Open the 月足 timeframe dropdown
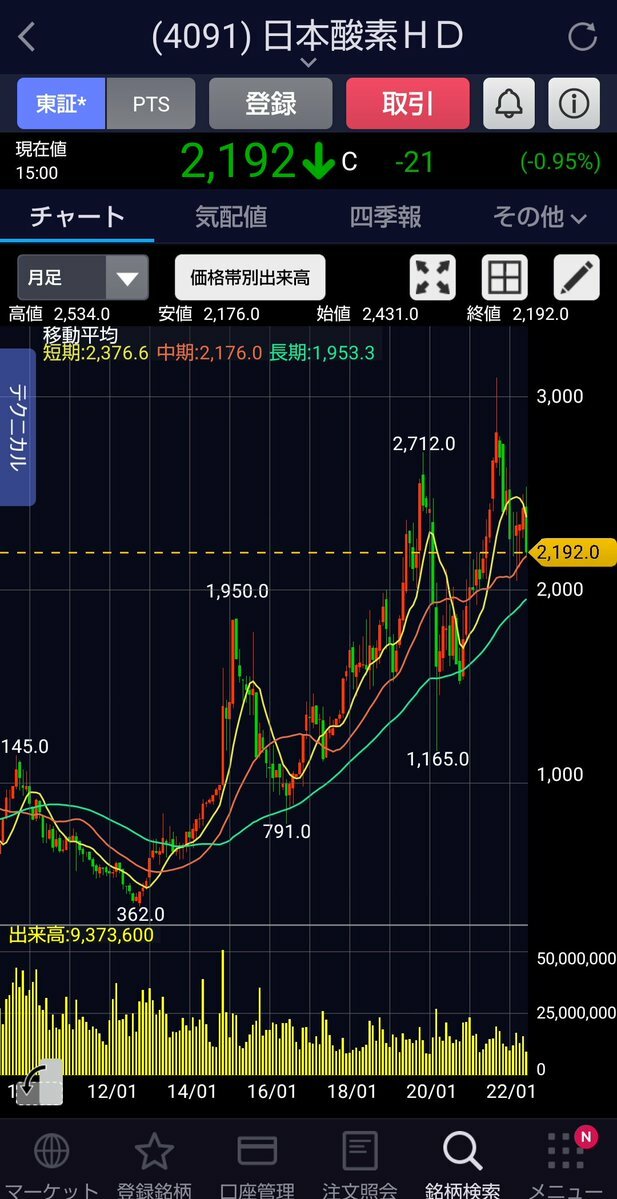The image size is (617, 1199). (x=83, y=277)
